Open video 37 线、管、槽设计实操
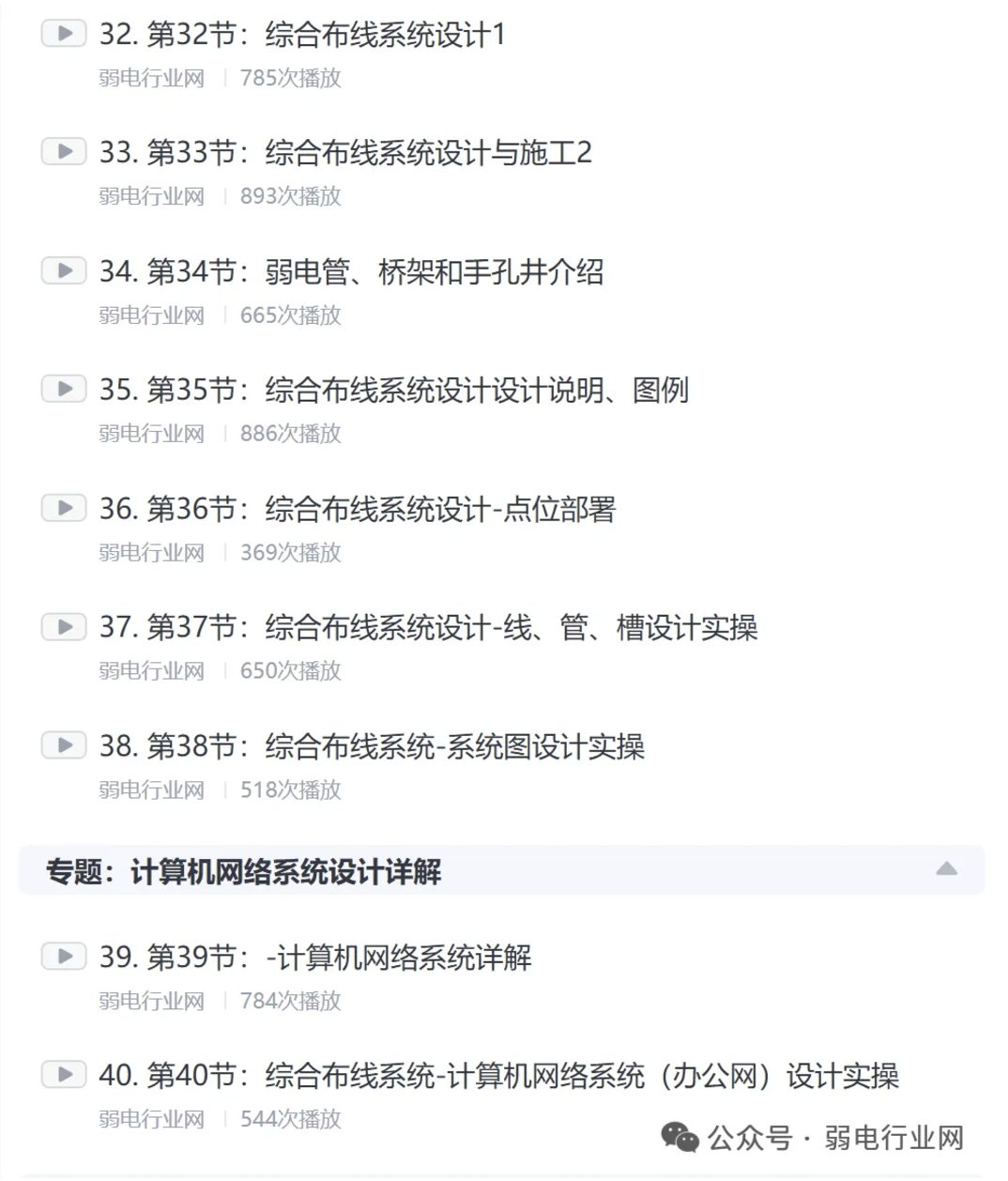Screen dimensions: 1008x1181 coord(428,627)
